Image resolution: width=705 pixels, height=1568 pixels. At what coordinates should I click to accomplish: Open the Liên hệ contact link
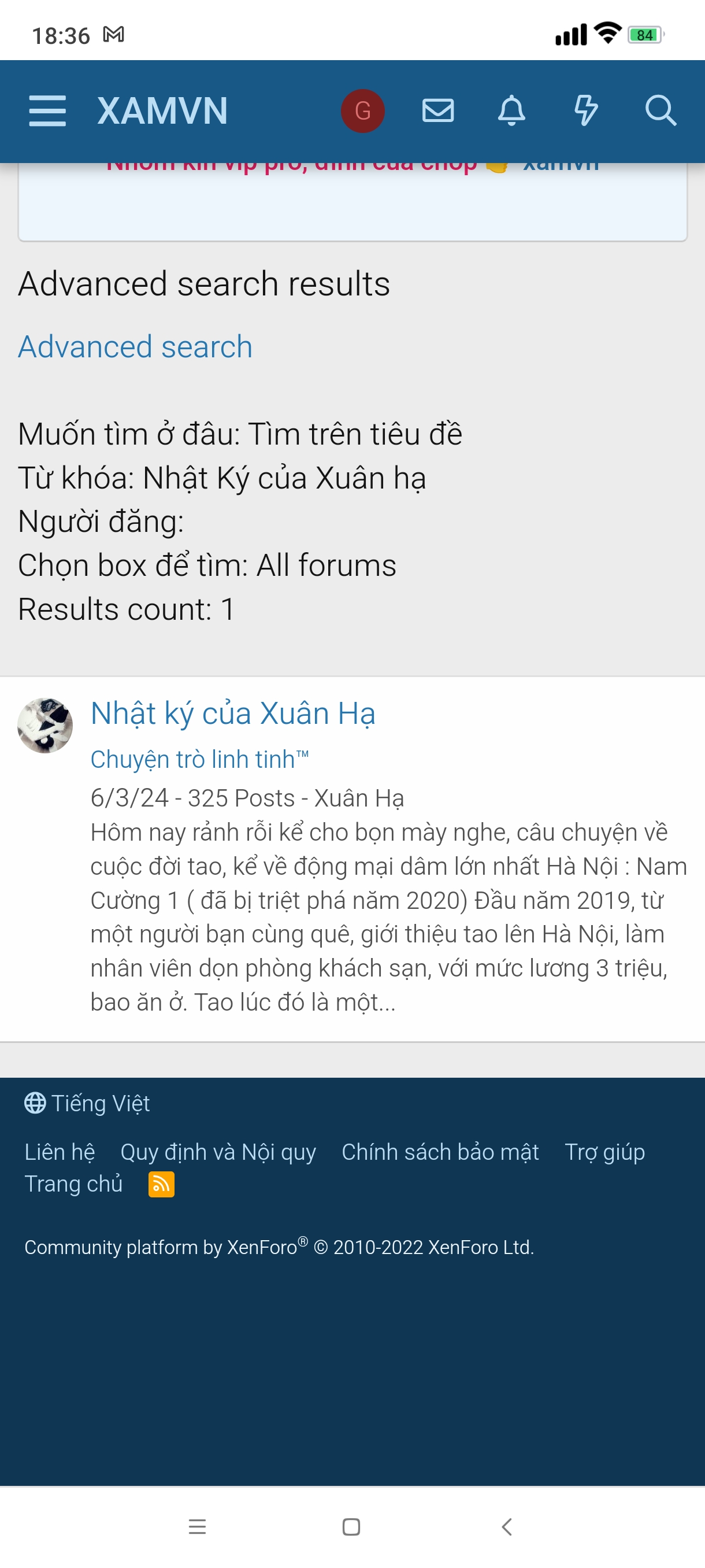coord(60,1152)
